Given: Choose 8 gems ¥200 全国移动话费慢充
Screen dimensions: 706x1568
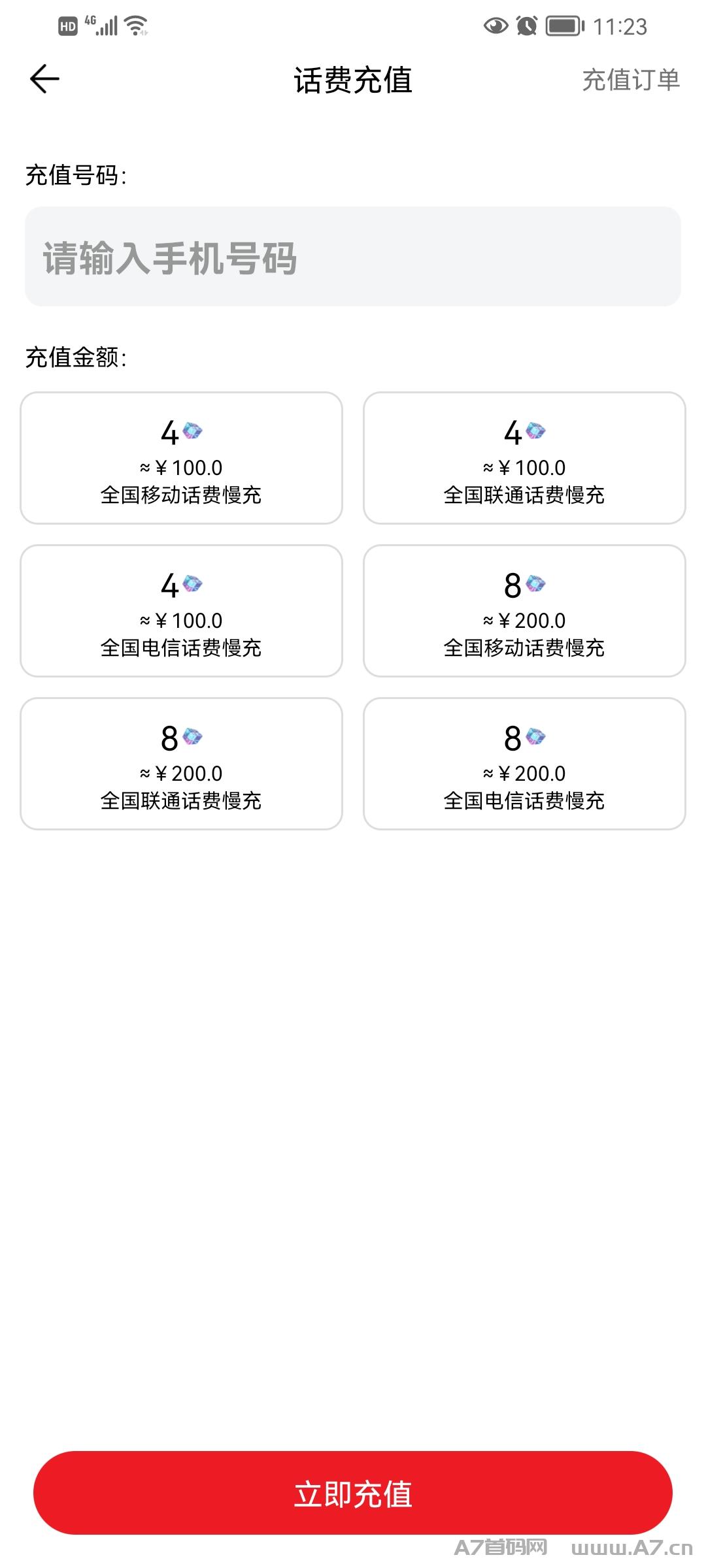Looking at the screenshot, I should [x=524, y=611].
